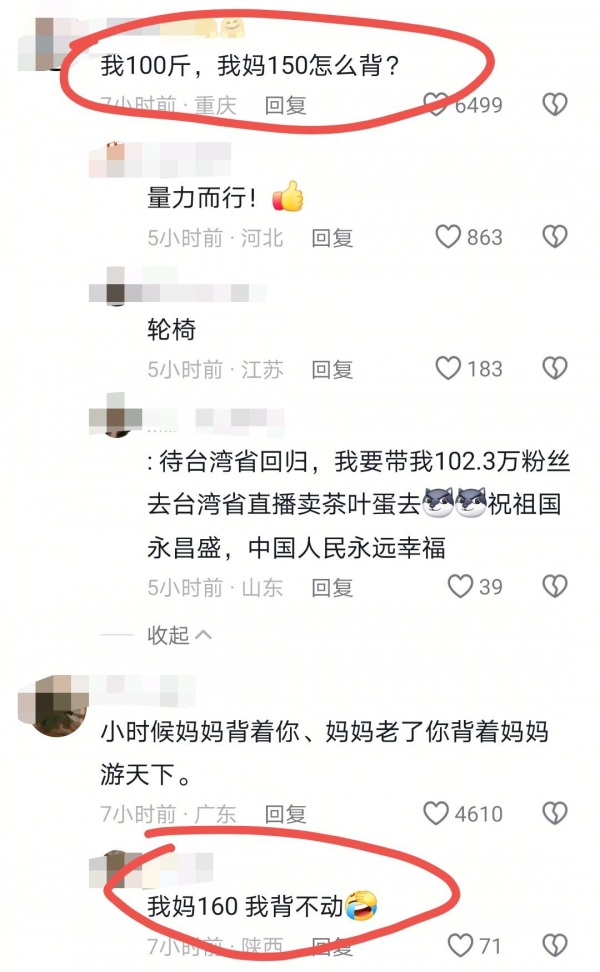Viewport: 600px width, 972px height.
Task: Like the comment '我100斤，我妈150怎么背？'
Action: click(437, 104)
